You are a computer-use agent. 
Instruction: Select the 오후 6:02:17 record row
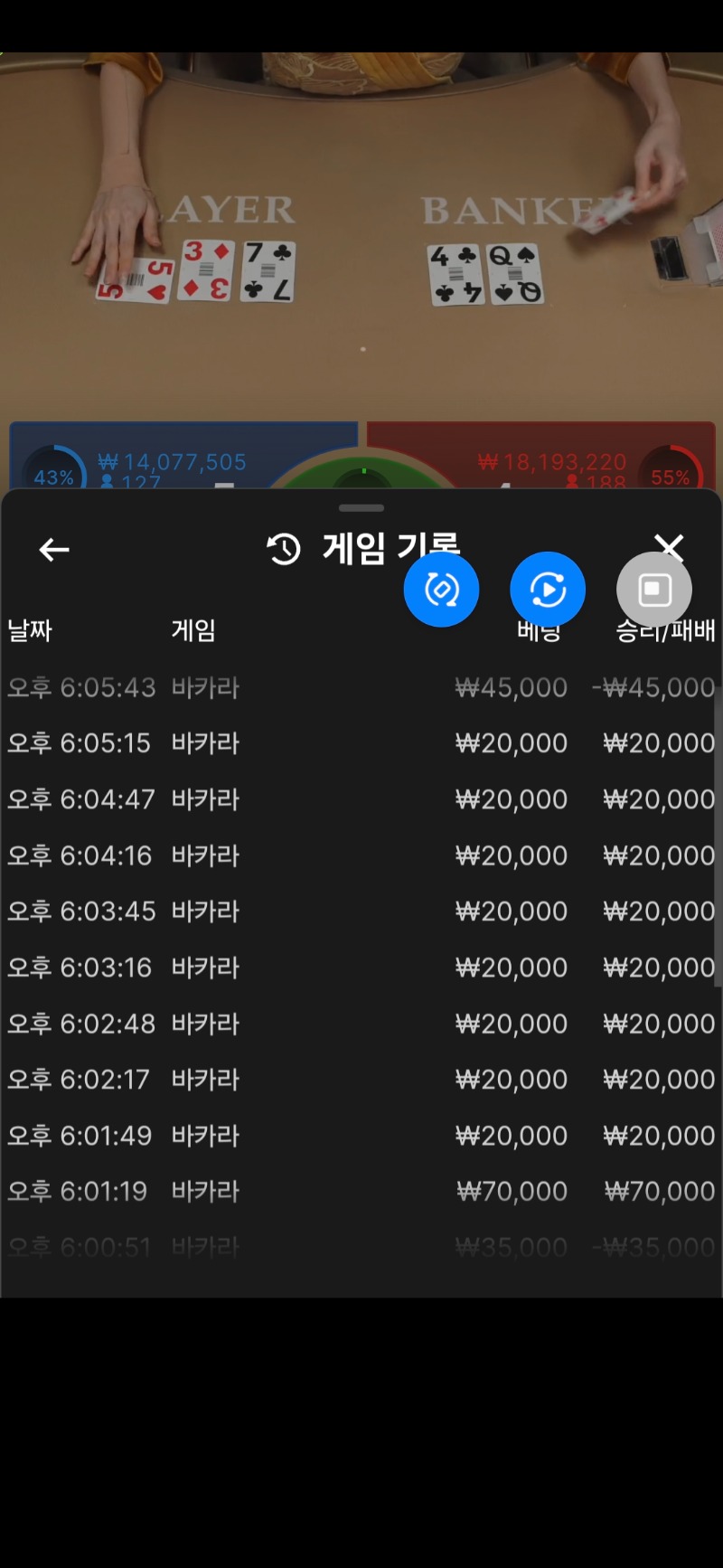coord(360,1080)
